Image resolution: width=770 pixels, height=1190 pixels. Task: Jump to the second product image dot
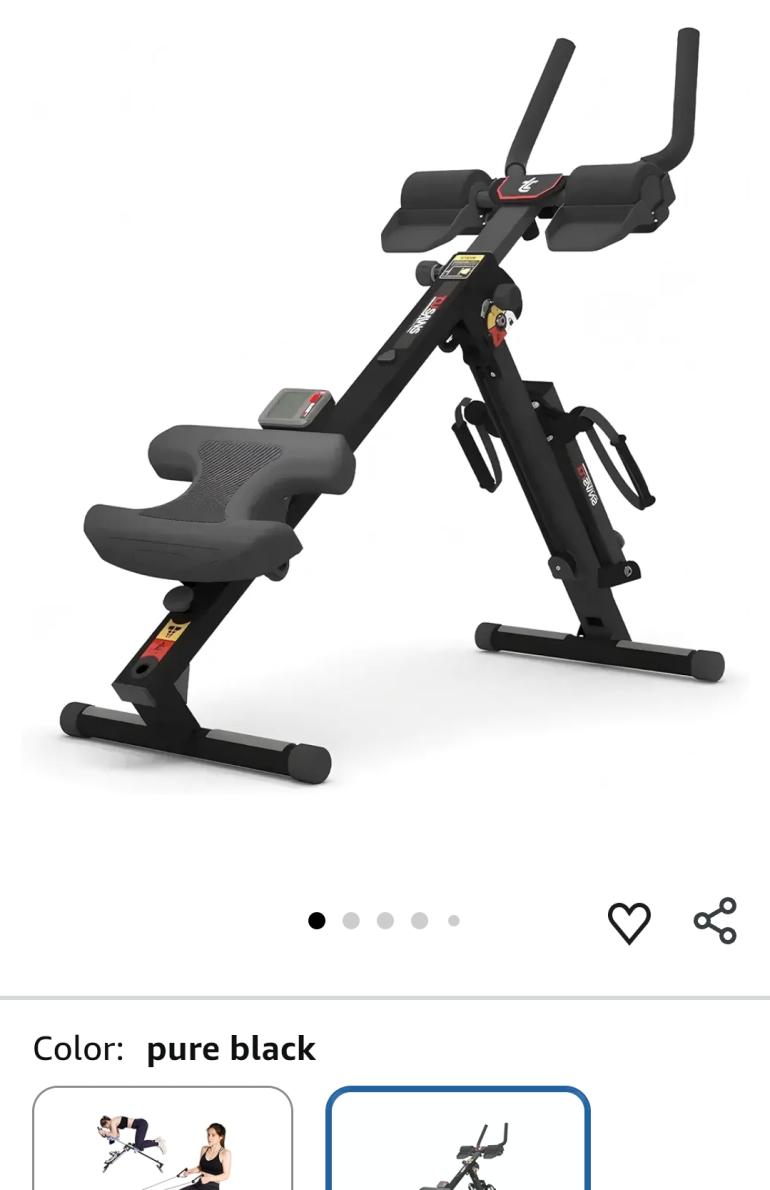coord(351,921)
